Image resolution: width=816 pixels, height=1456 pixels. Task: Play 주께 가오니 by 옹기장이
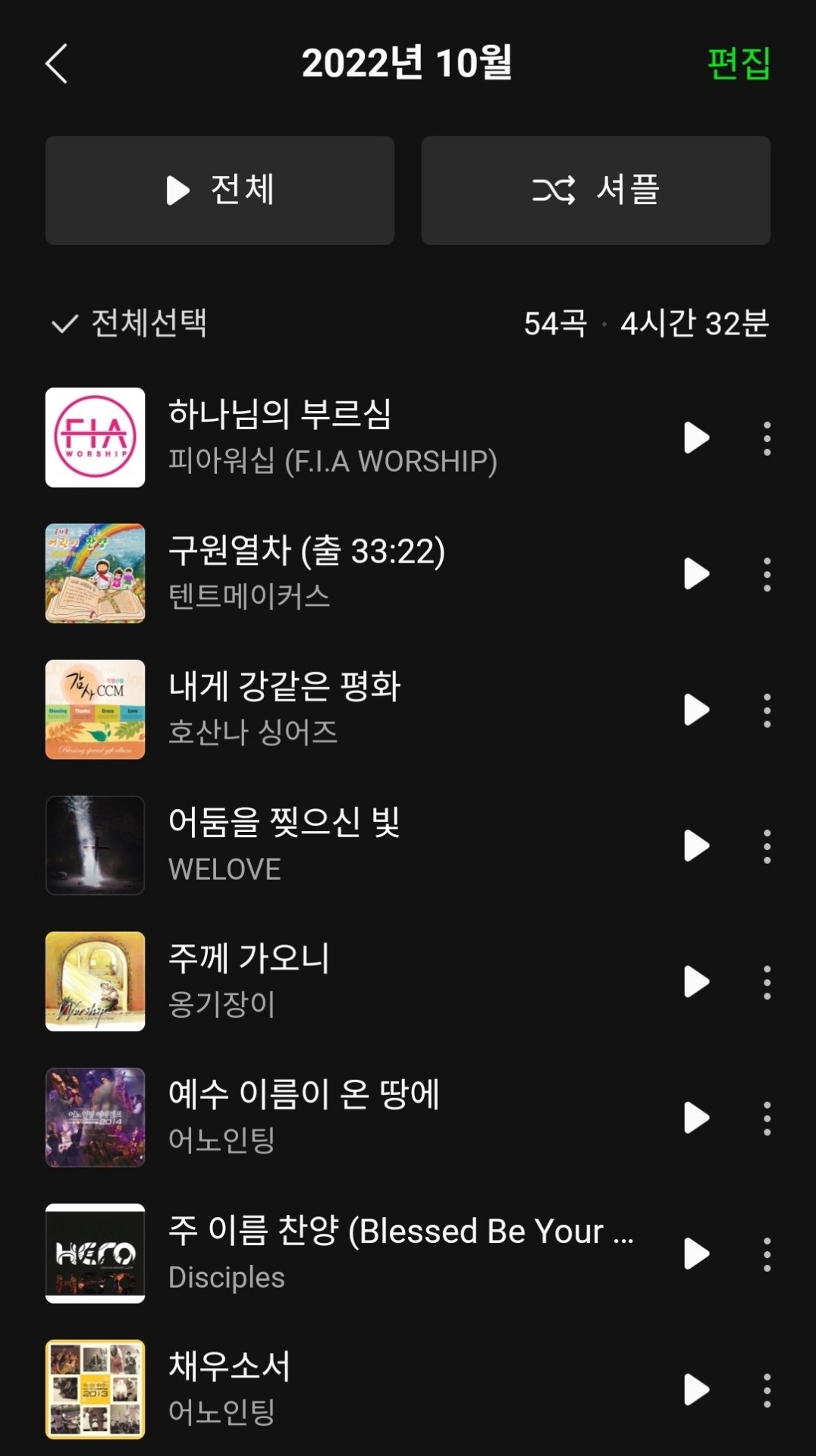tap(696, 981)
